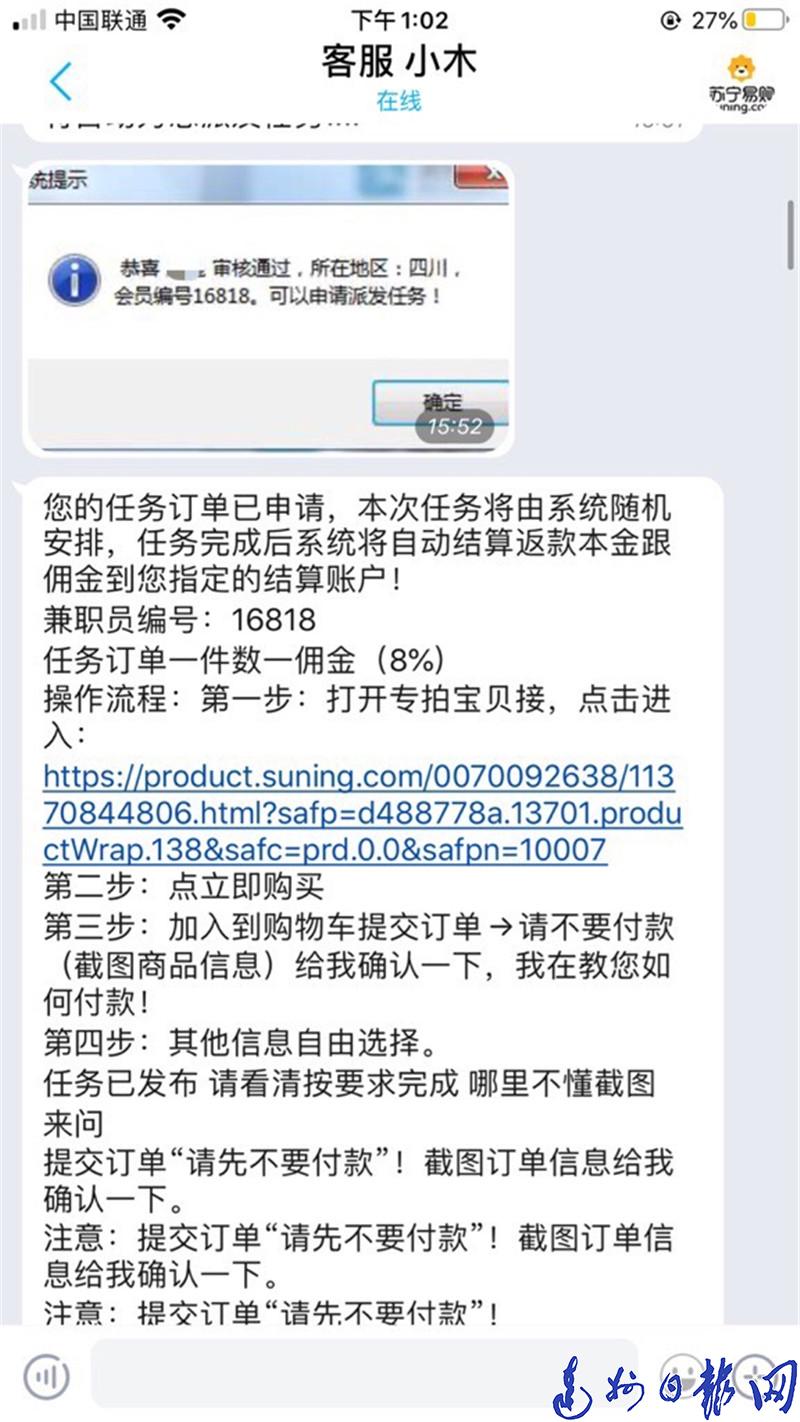This screenshot has width=800, height=1422.
Task: Focus the message text field
Action: (365, 1375)
